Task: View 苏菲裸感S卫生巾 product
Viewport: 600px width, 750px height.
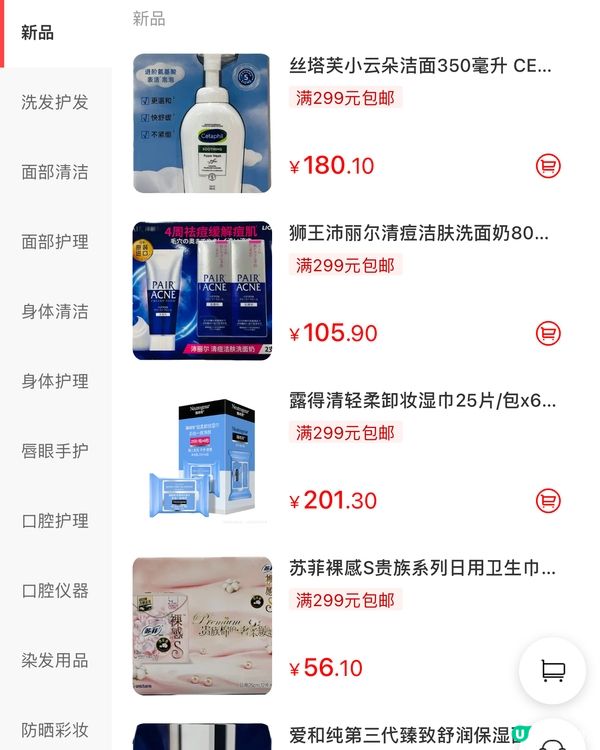Action: (202, 625)
